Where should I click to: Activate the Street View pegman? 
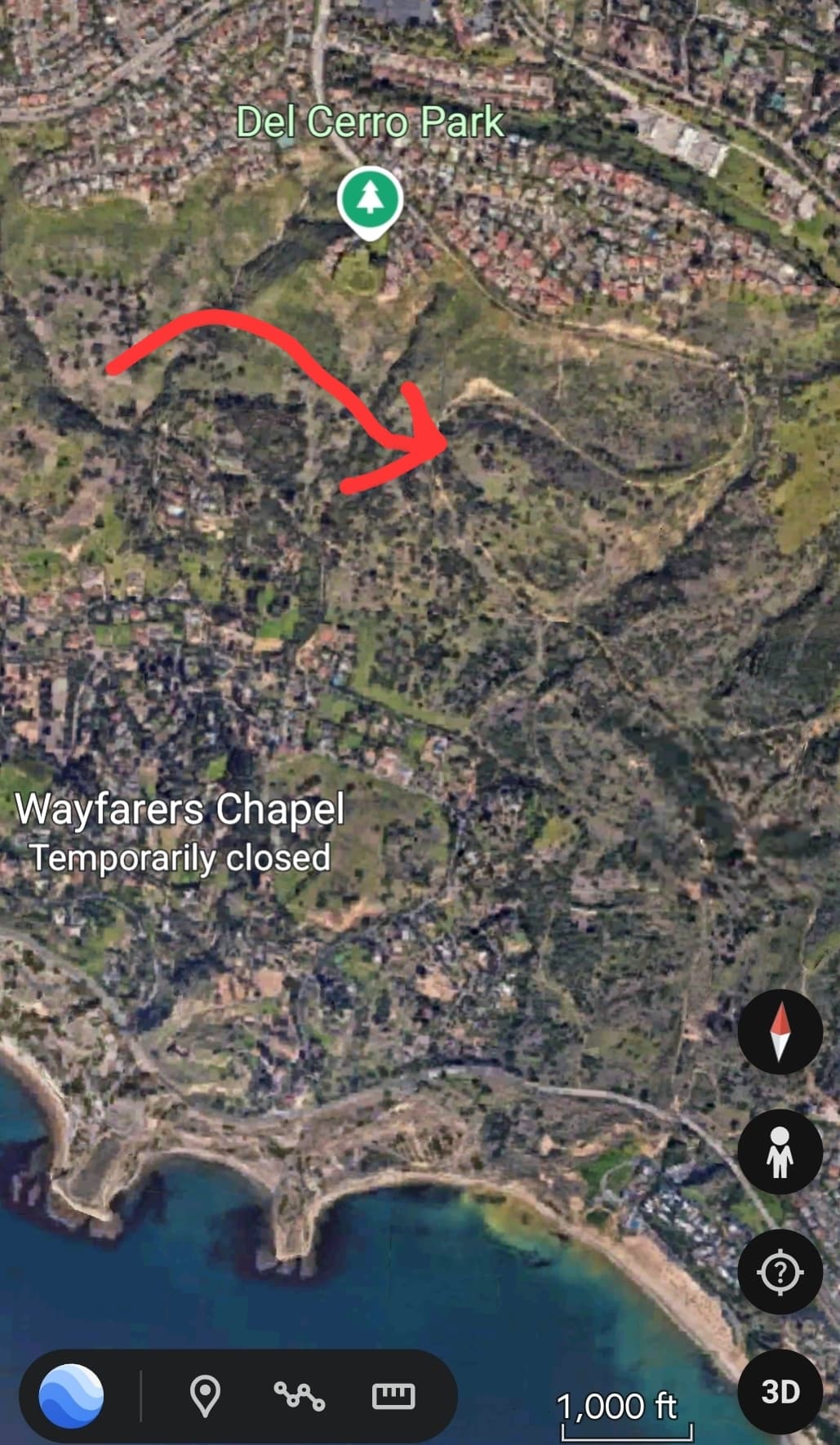[x=780, y=1152]
